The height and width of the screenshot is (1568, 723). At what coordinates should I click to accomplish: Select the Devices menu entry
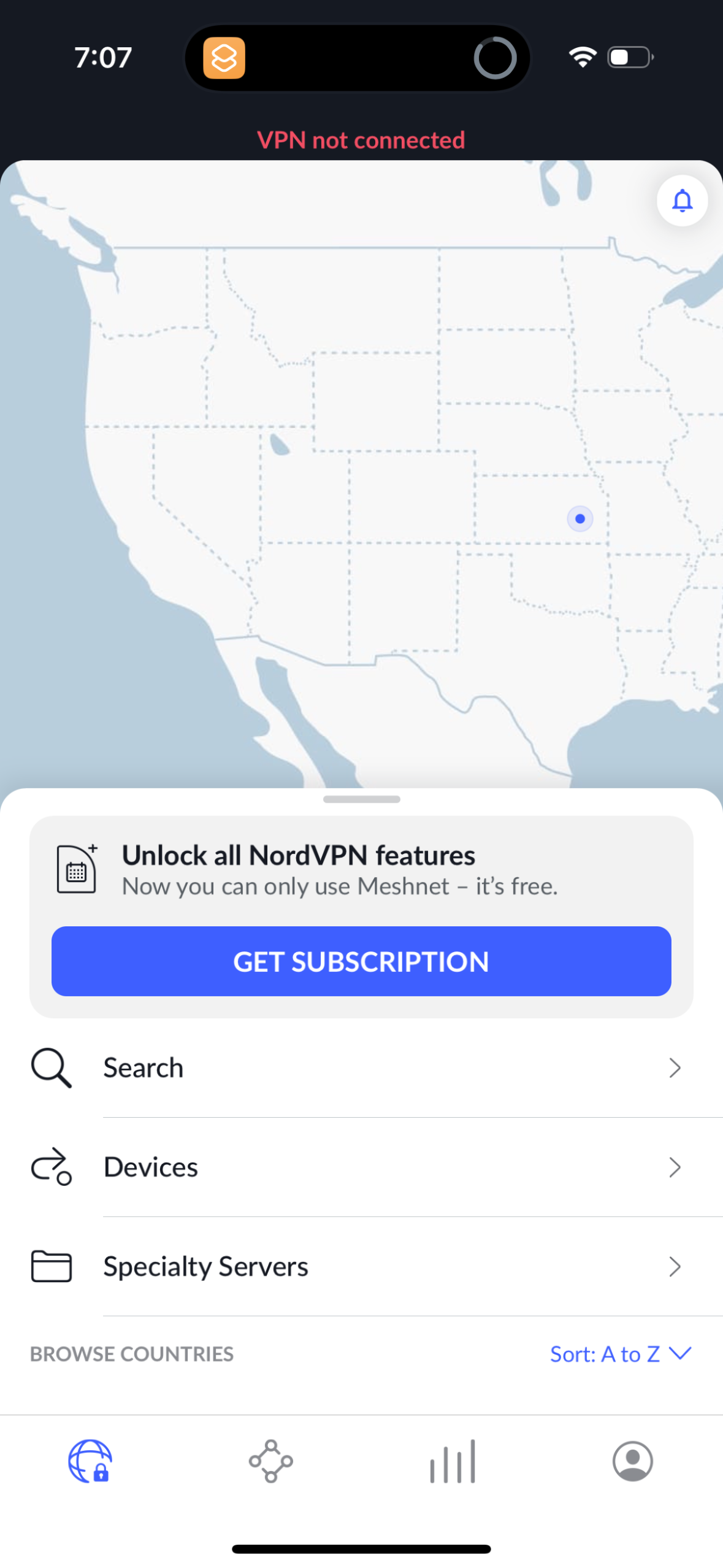(150, 1166)
